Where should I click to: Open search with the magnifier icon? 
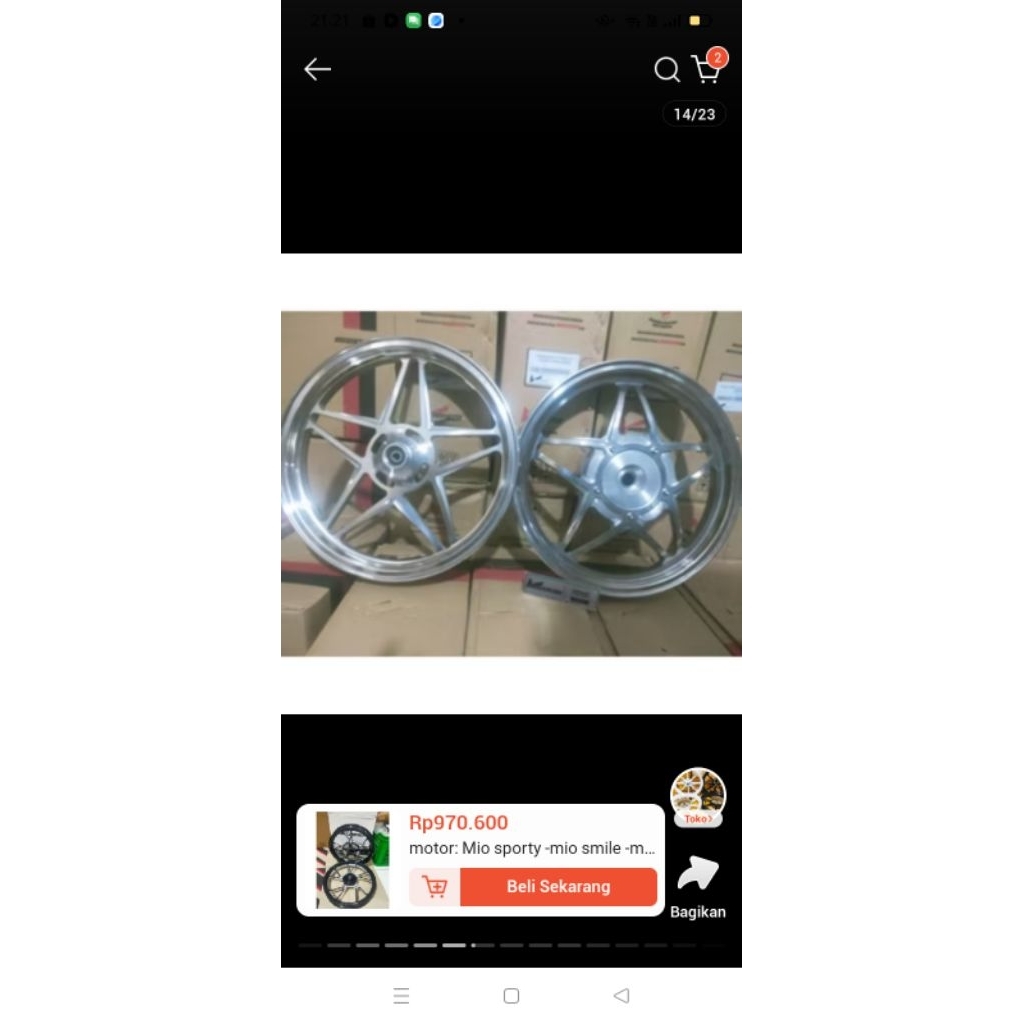click(x=666, y=69)
